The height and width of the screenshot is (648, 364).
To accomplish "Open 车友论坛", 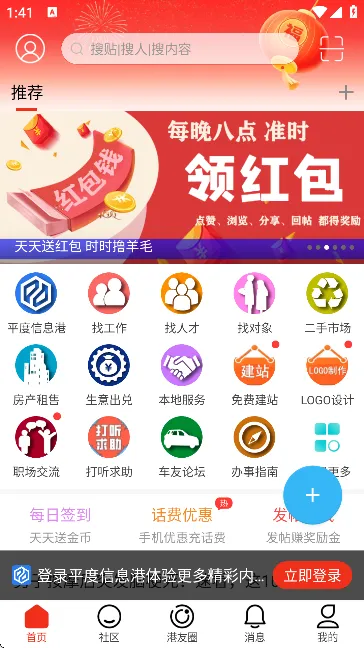I will click(x=182, y=447).
